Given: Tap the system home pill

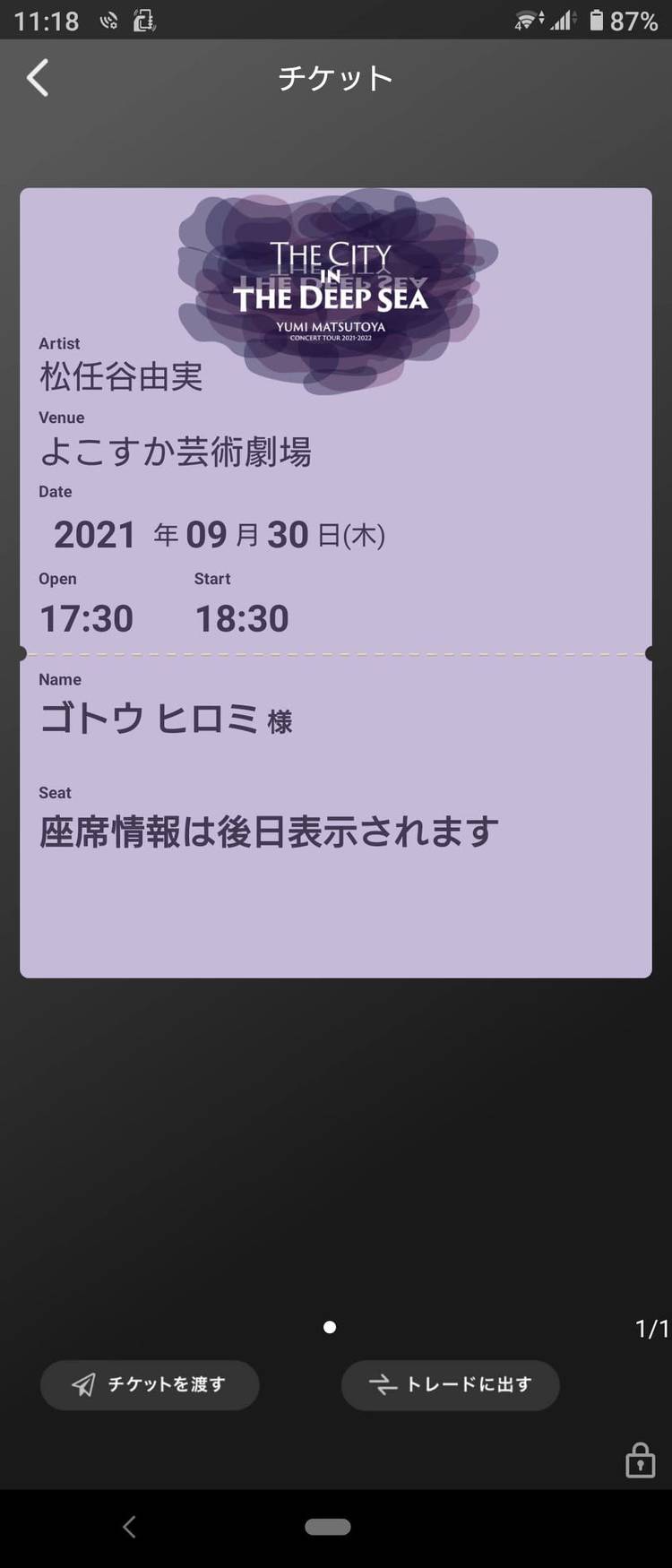Looking at the screenshot, I should [x=328, y=1527].
